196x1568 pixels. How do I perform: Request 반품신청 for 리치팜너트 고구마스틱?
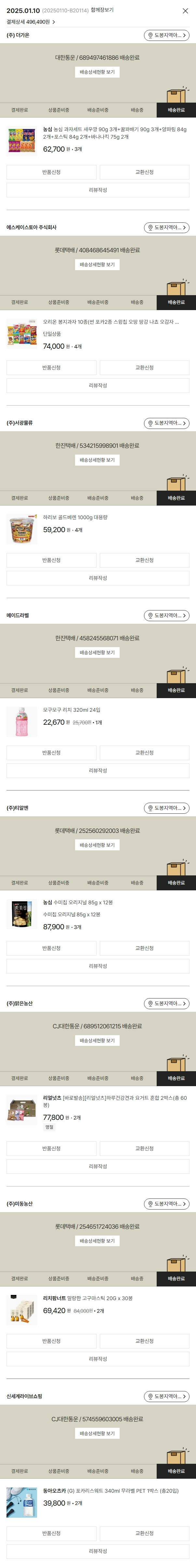pos(51,1341)
